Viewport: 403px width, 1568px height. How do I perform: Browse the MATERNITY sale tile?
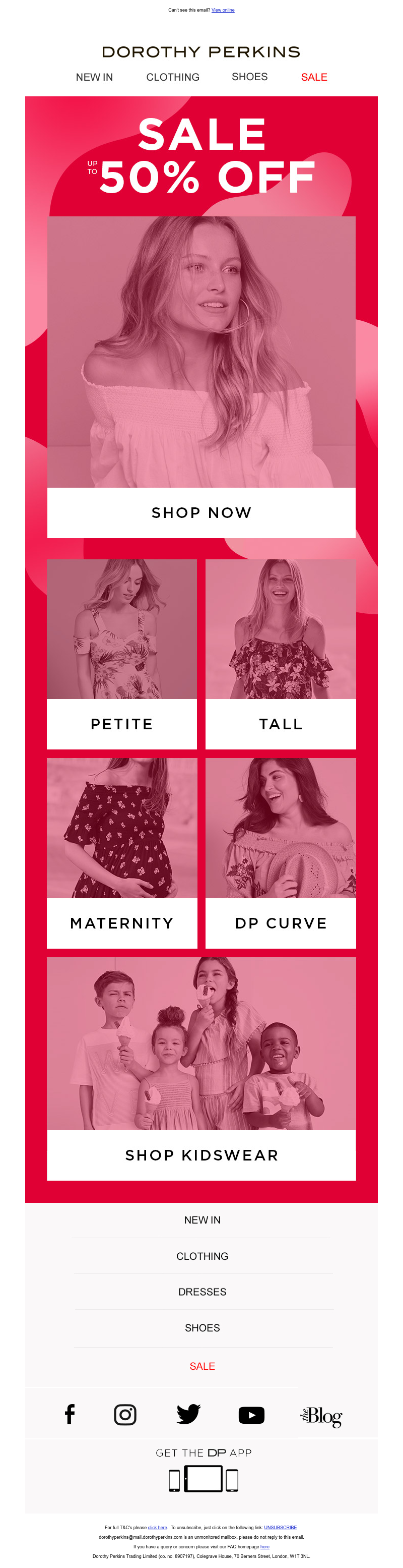[x=121, y=923]
